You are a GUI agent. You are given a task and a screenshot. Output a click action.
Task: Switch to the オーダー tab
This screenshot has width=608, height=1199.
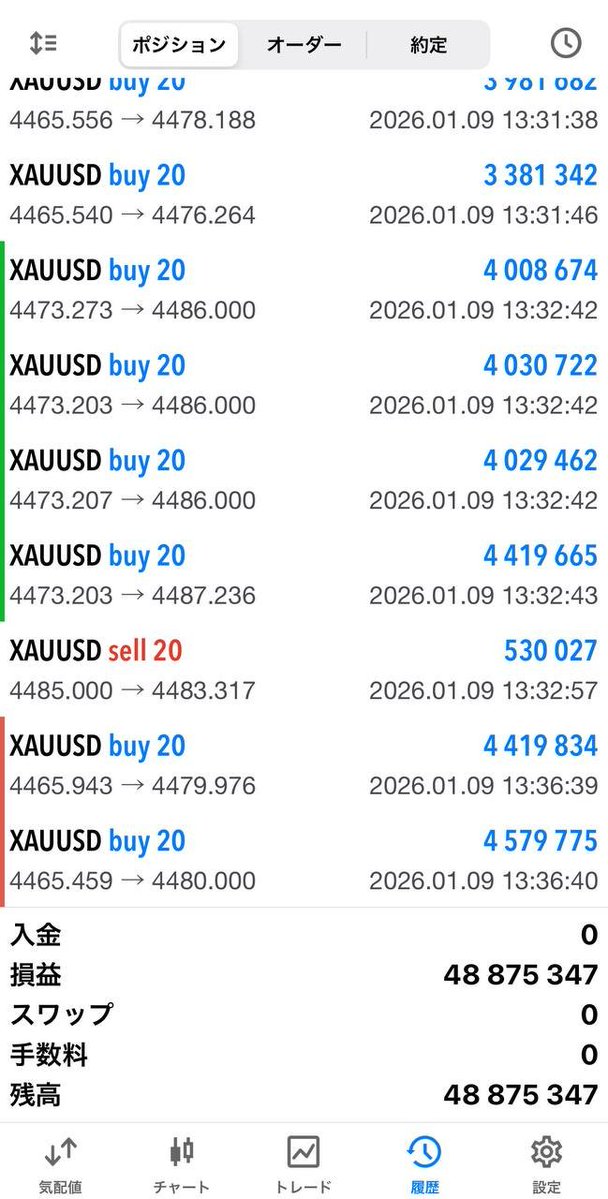(304, 45)
